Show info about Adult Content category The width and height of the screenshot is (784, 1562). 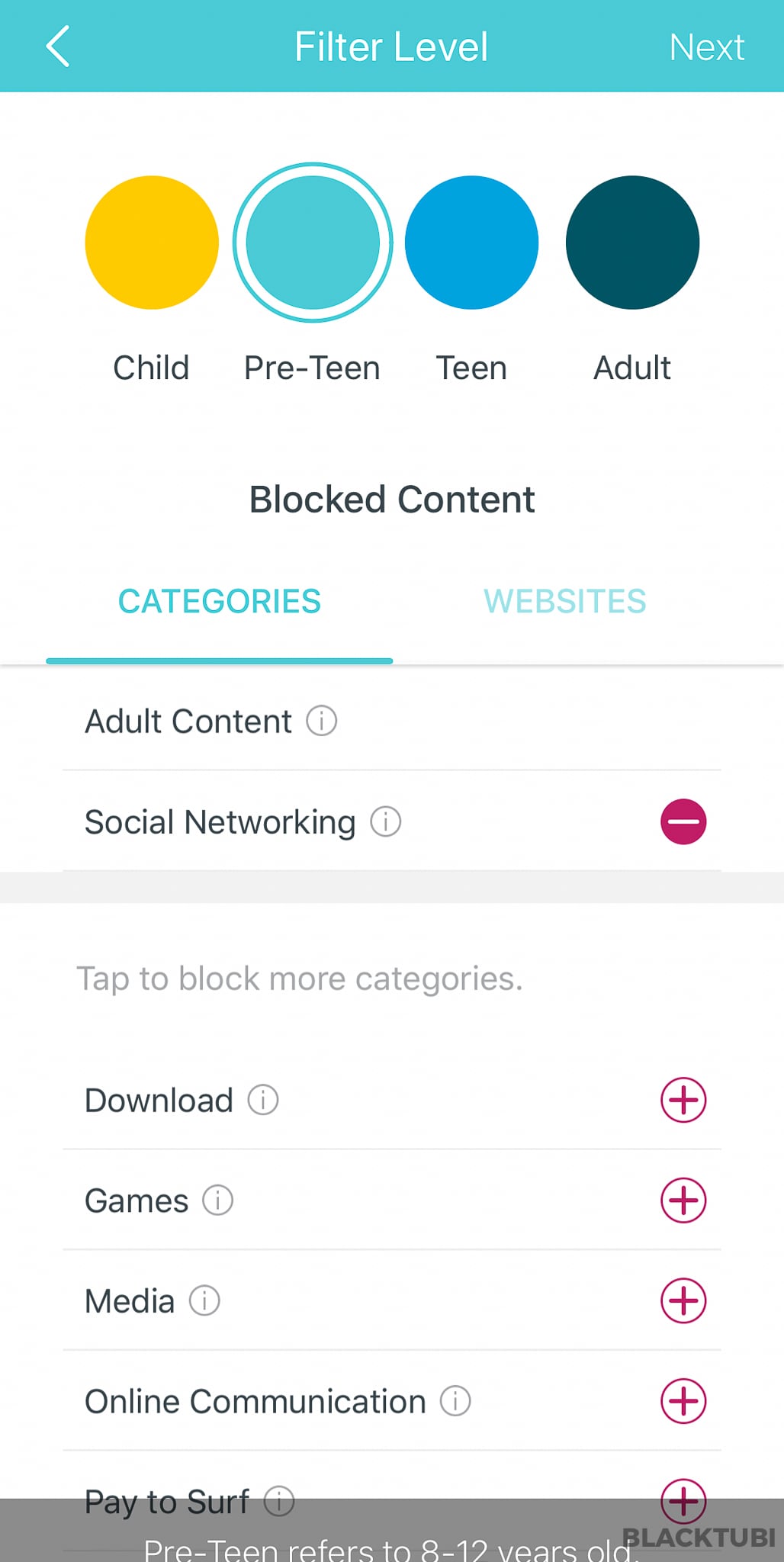(322, 720)
